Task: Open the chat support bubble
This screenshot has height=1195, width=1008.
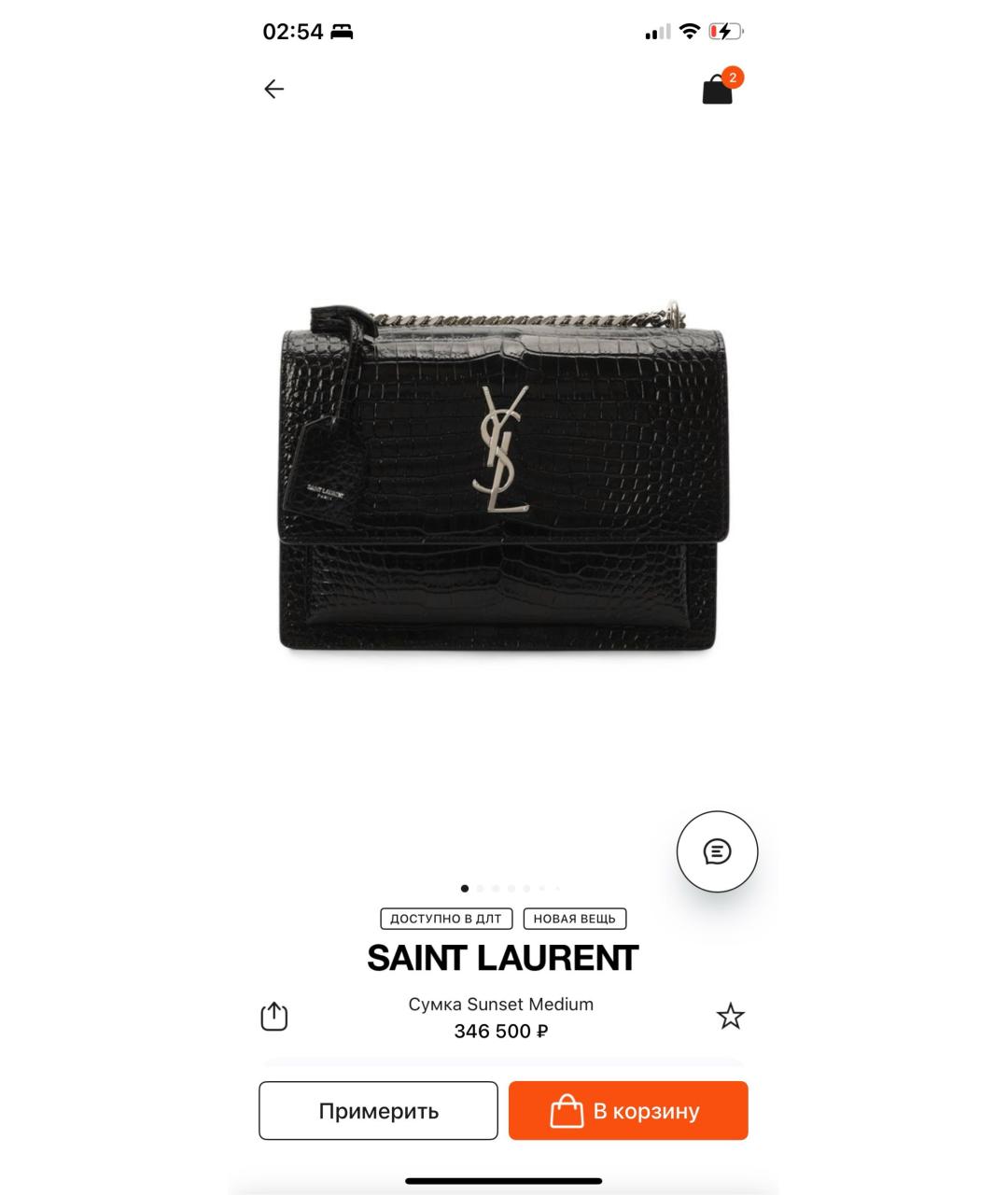Action: click(717, 851)
